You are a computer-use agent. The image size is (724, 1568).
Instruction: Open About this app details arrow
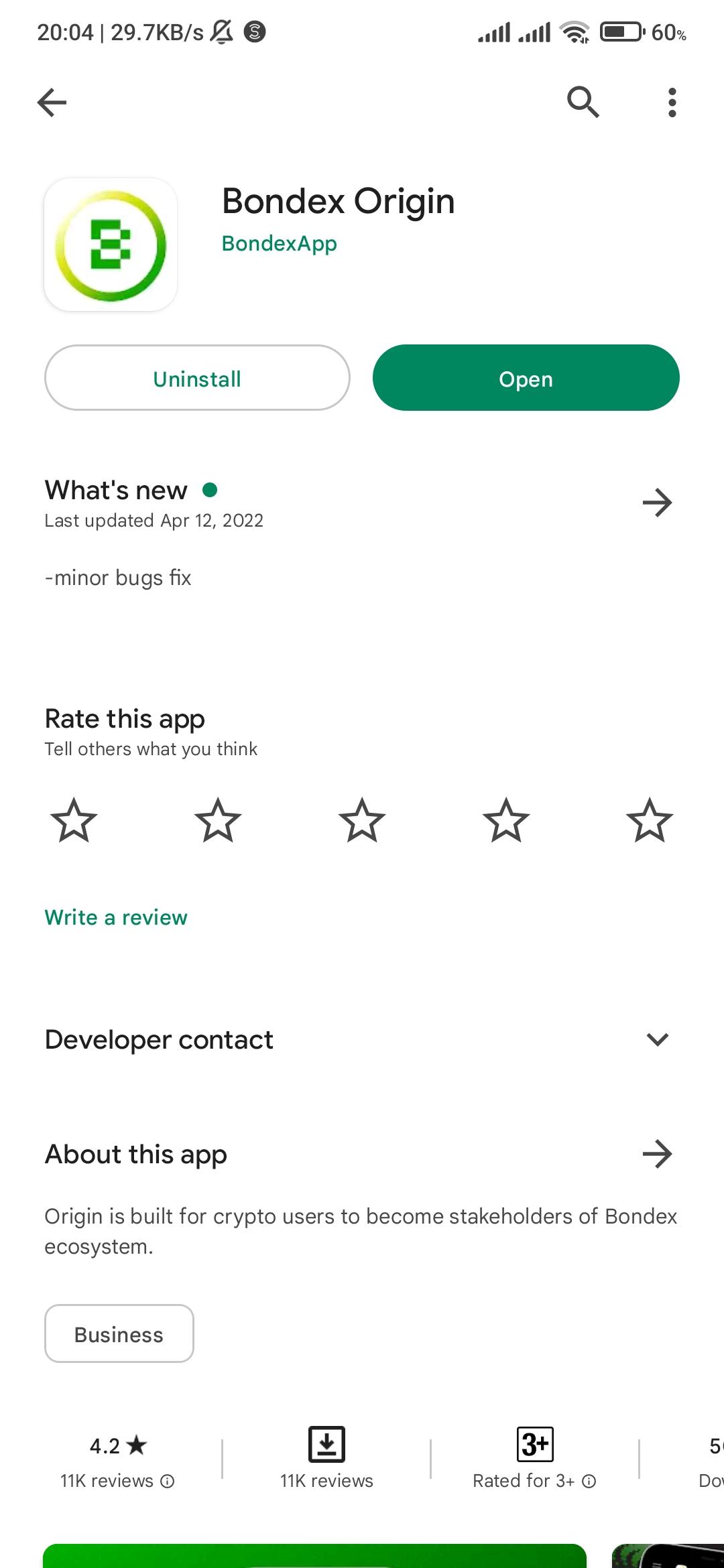tap(657, 1154)
